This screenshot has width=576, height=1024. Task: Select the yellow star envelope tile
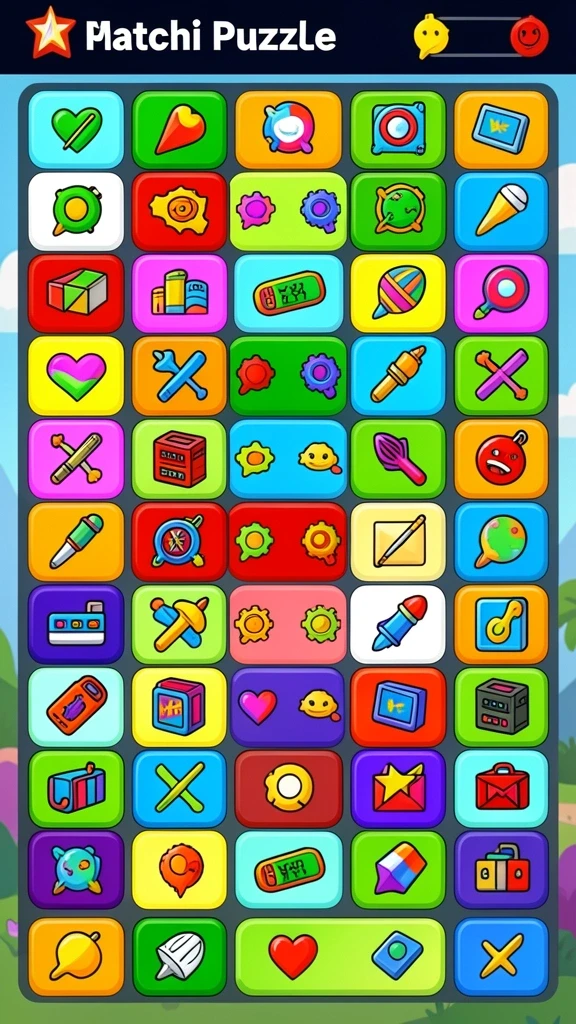pos(398,789)
